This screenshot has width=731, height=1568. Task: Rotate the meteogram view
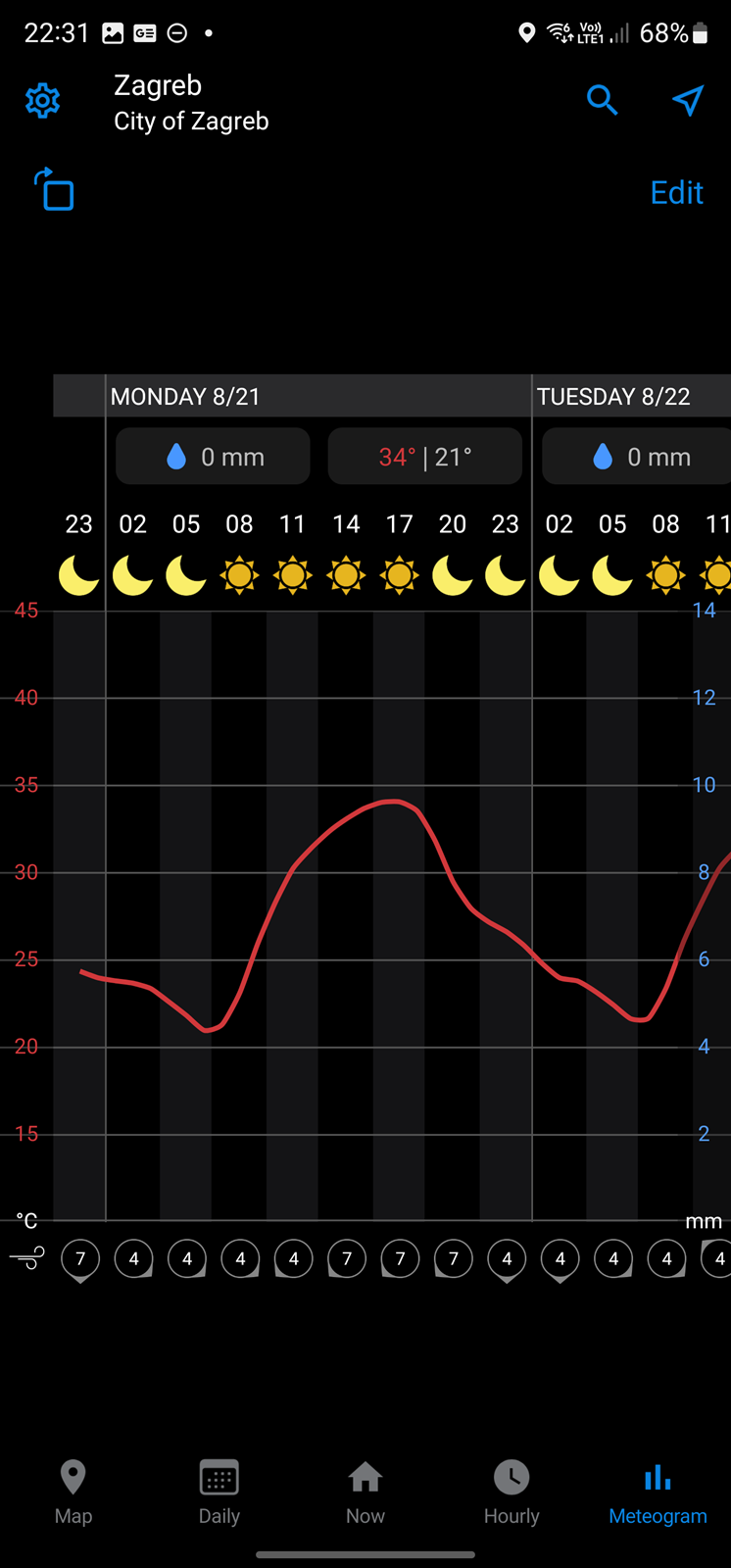55,189
